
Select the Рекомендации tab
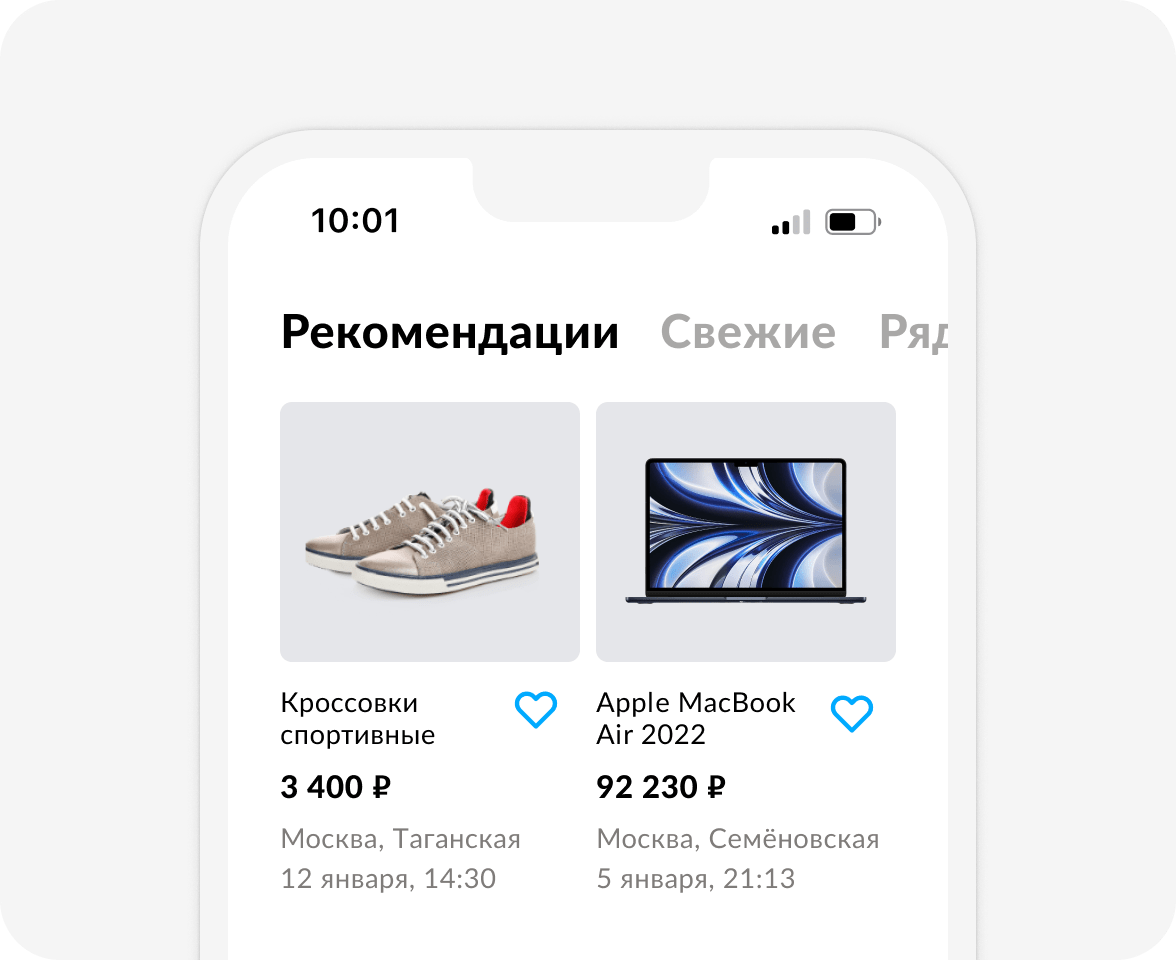[450, 332]
